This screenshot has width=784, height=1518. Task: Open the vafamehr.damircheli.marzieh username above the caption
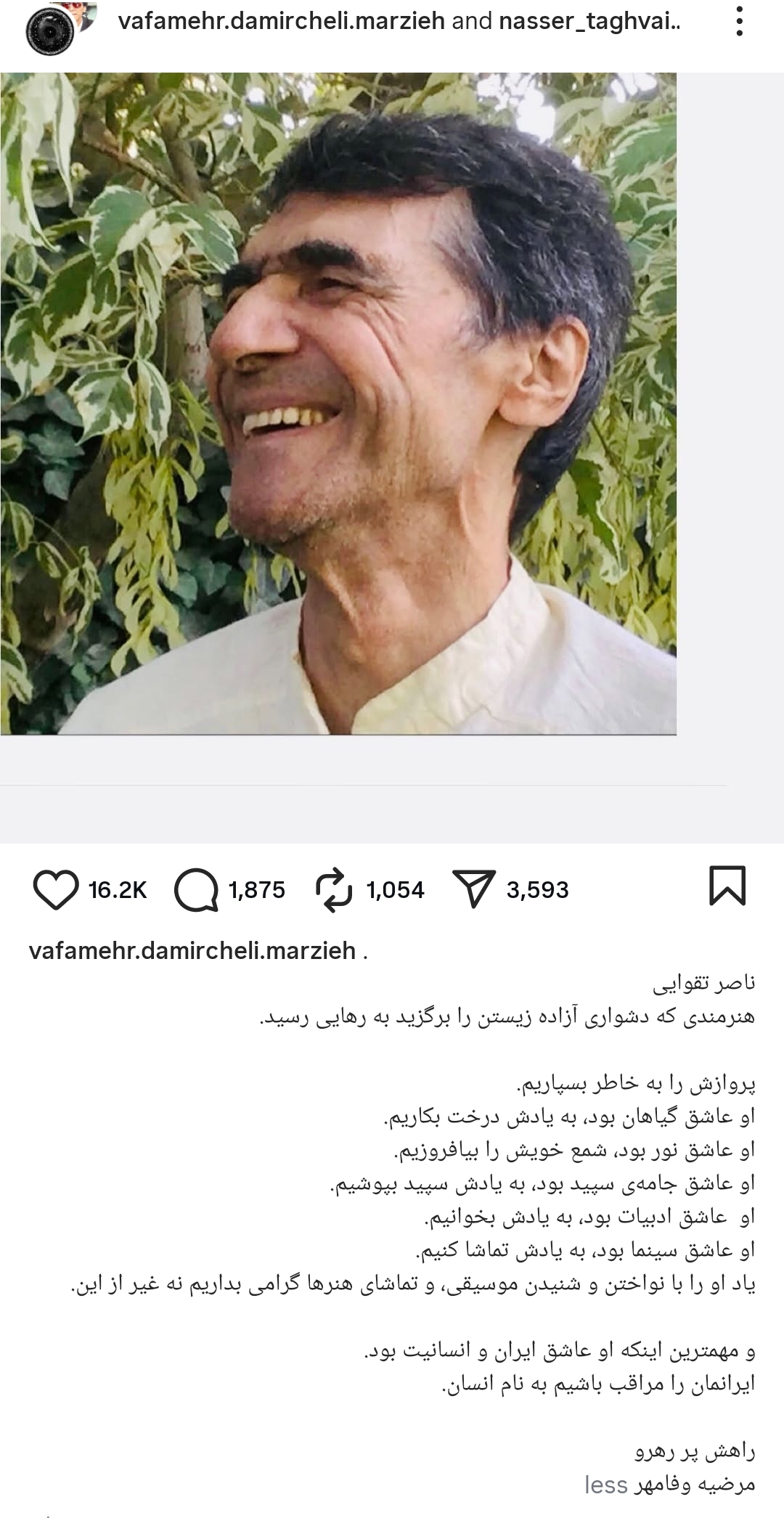[x=192, y=950]
